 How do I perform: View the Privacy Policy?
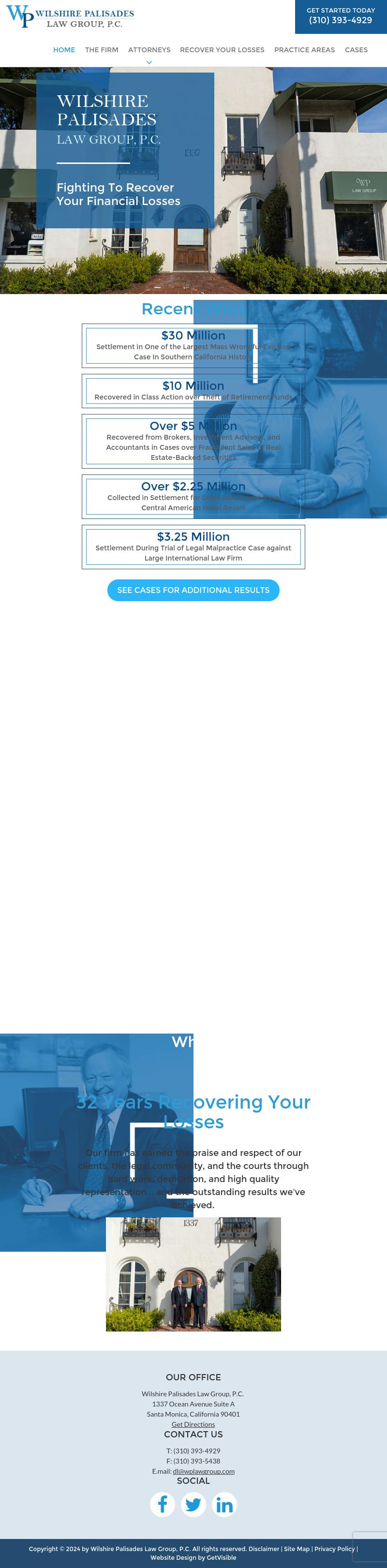coord(334,1549)
